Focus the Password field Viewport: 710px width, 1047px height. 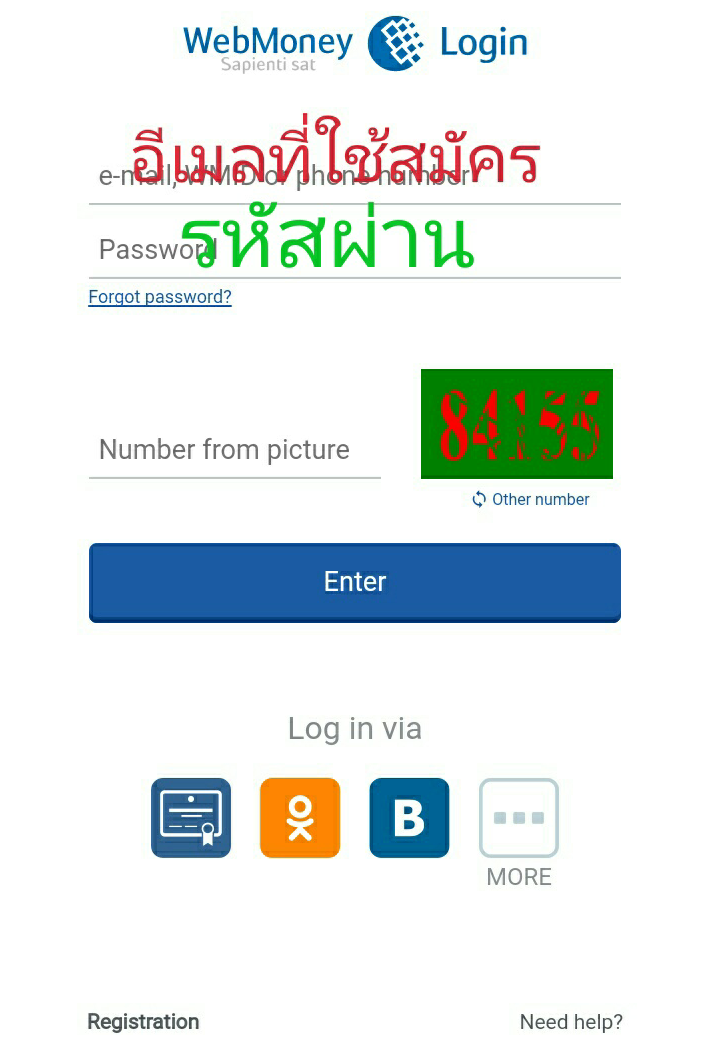(x=355, y=250)
